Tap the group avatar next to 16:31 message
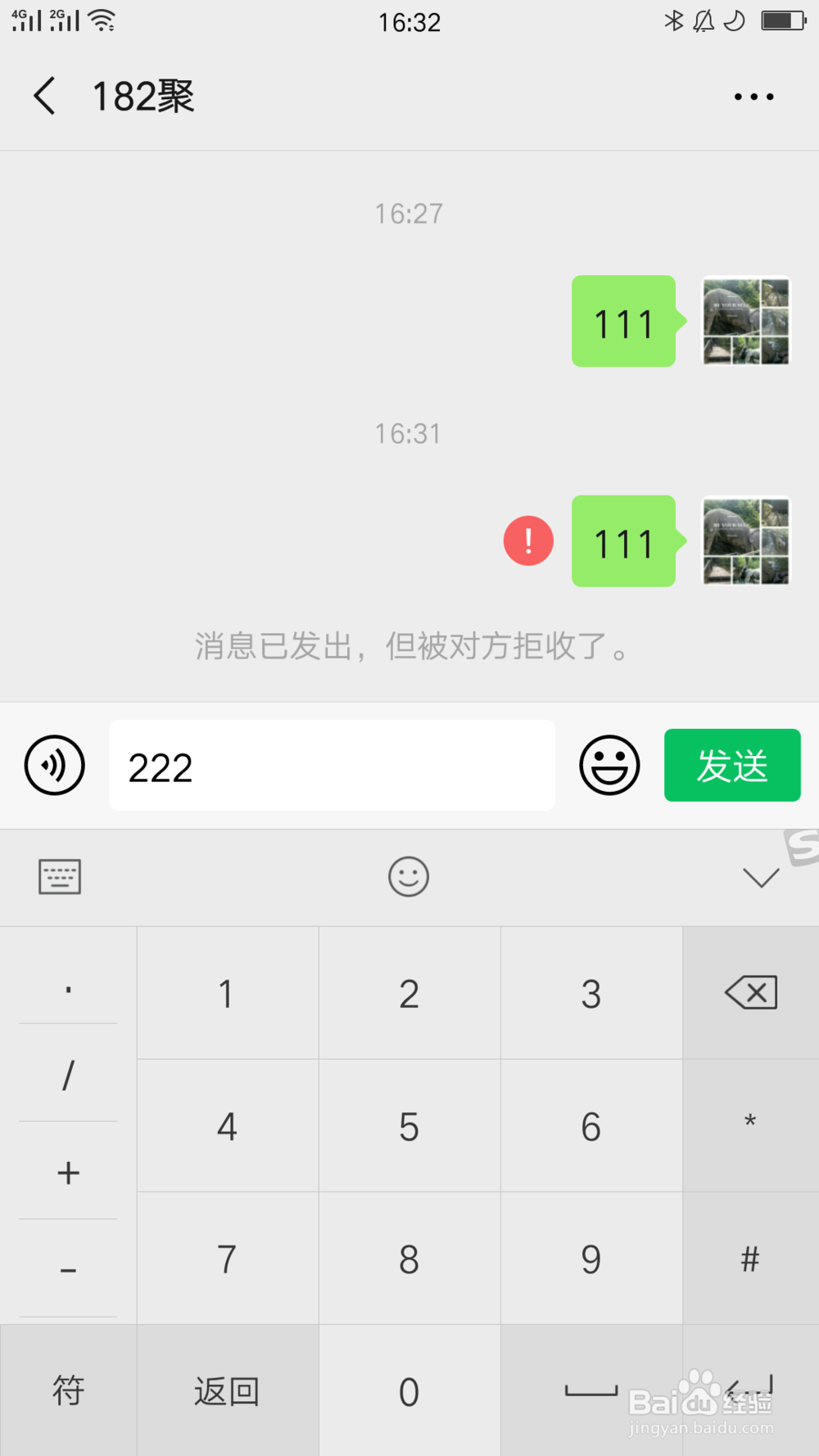Viewport: 819px width, 1456px height. point(745,541)
